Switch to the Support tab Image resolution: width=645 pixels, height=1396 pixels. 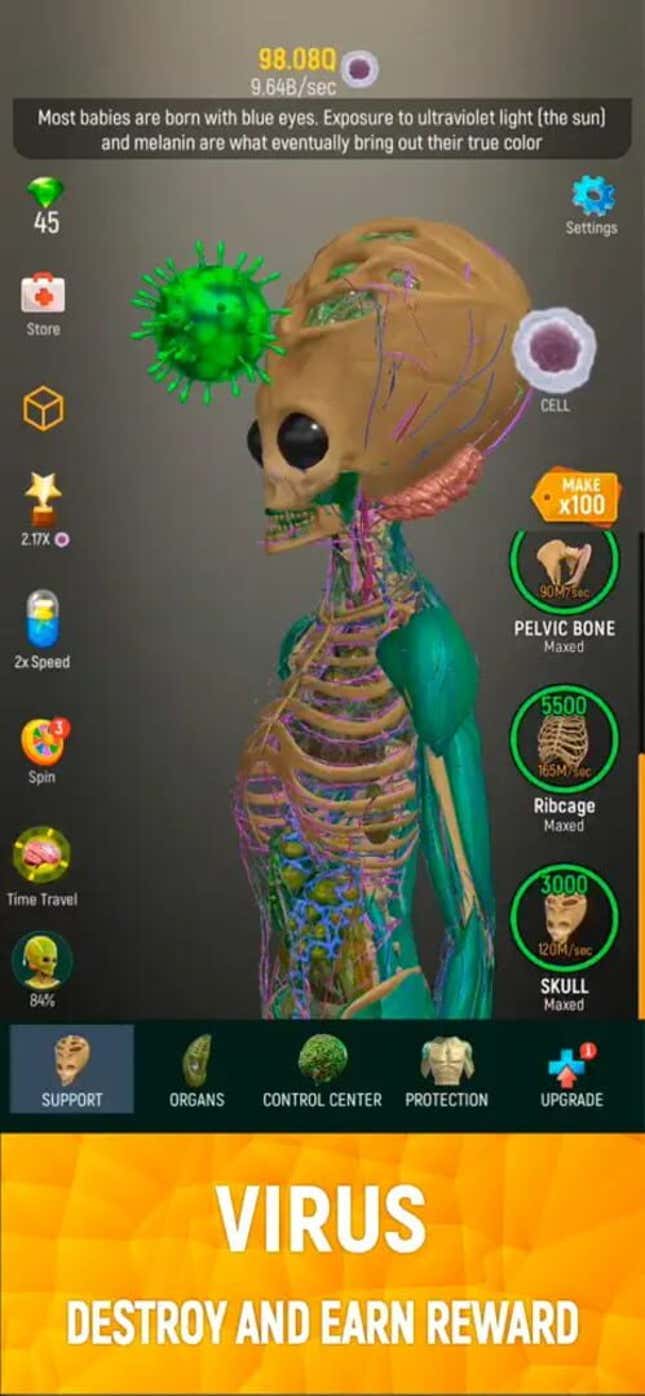(72, 1069)
